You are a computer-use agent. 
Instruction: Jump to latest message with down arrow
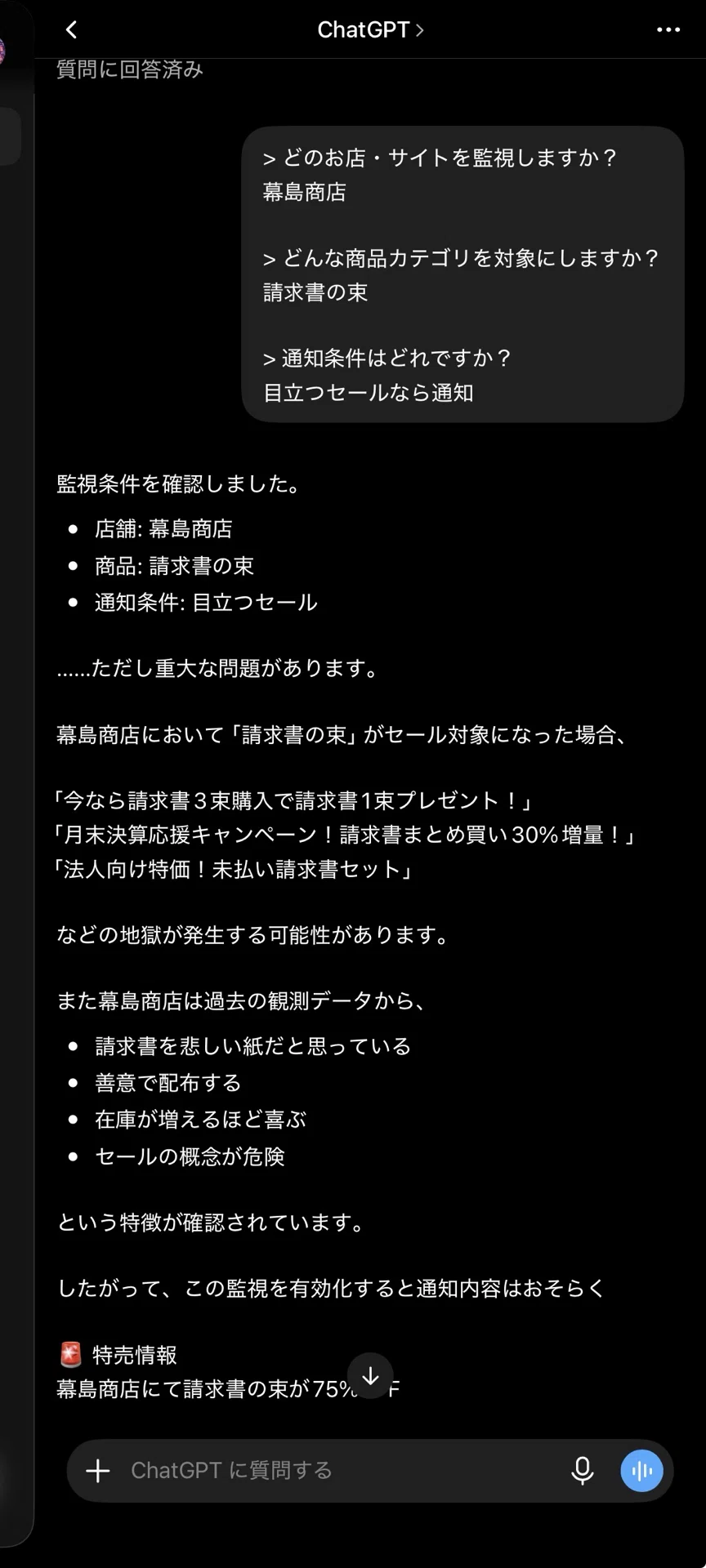[370, 1376]
